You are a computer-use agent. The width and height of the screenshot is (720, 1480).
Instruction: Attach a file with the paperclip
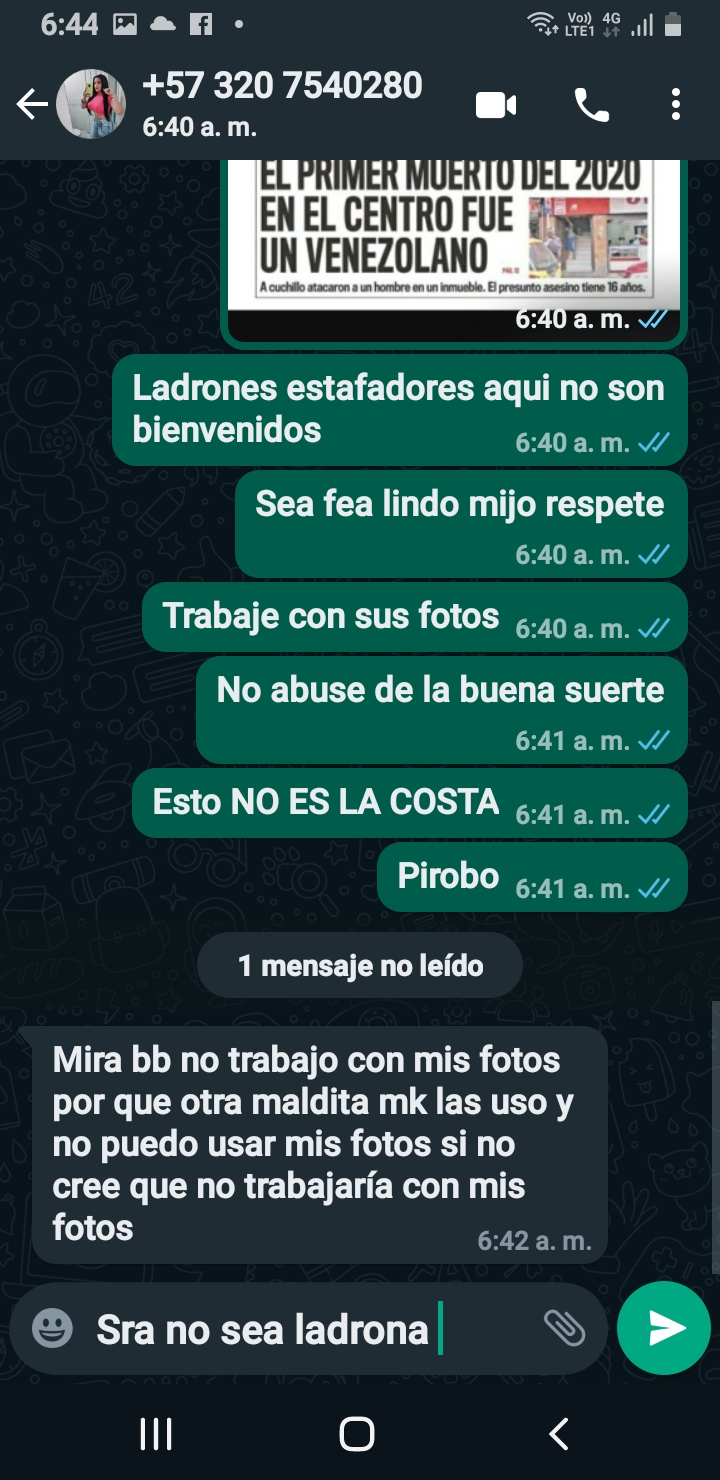(x=564, y=1329)
